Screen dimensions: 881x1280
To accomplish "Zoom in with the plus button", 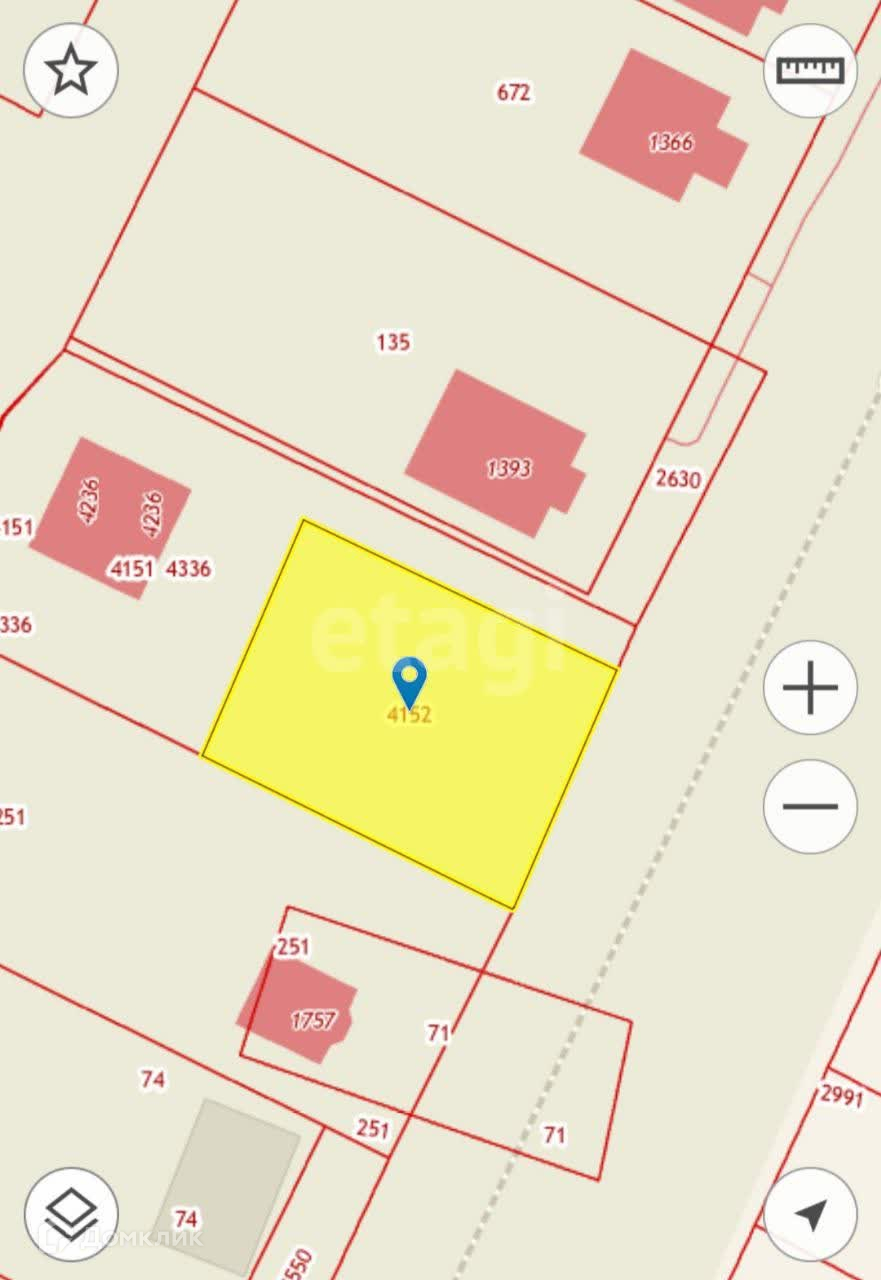I will click(810, 688).
